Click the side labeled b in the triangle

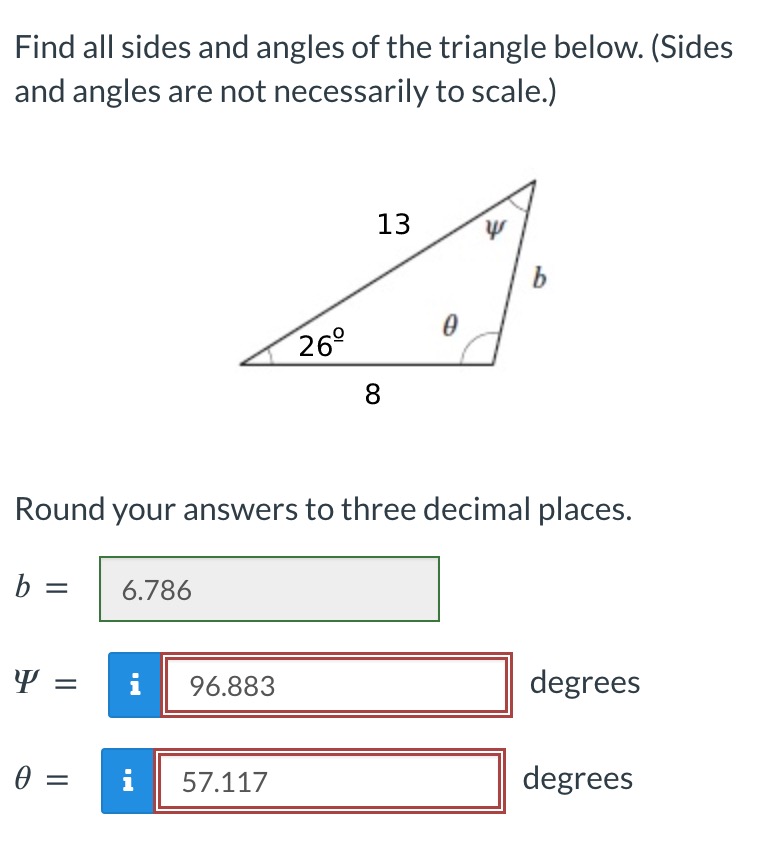pos(540,279)
